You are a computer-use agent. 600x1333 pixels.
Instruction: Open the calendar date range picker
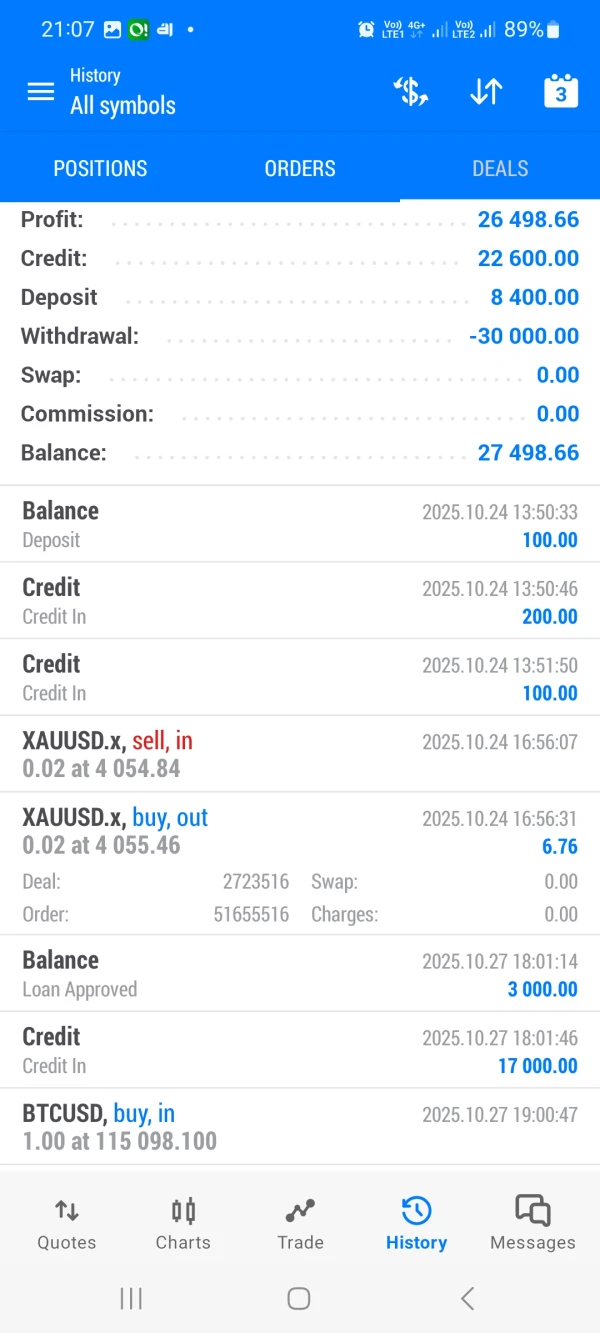(560, 92)
